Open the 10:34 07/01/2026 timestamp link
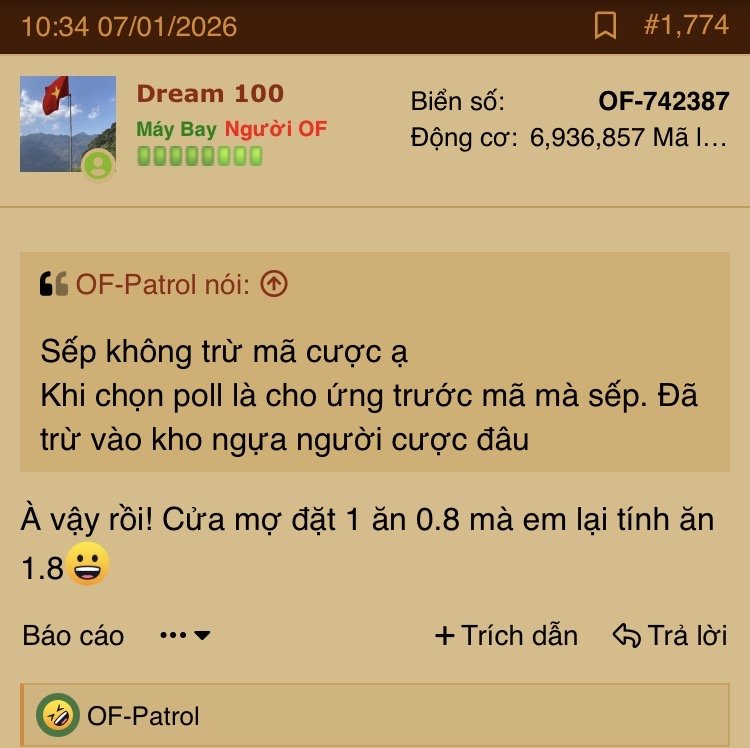 [129, 26]
